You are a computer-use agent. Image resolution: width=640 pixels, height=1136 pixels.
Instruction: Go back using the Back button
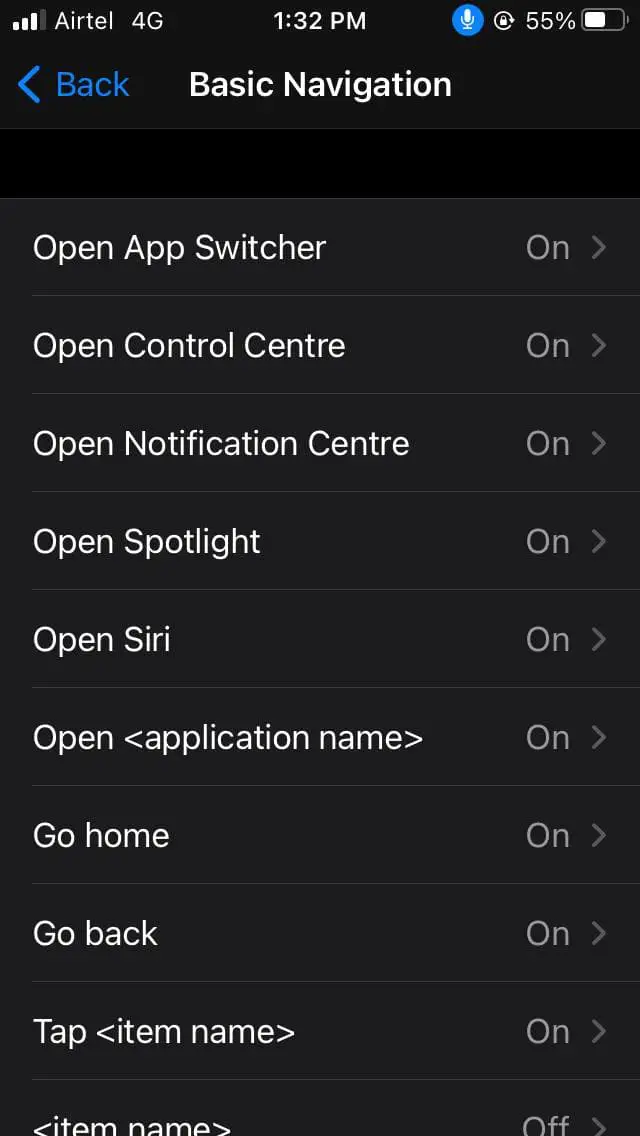coord(73,85)
